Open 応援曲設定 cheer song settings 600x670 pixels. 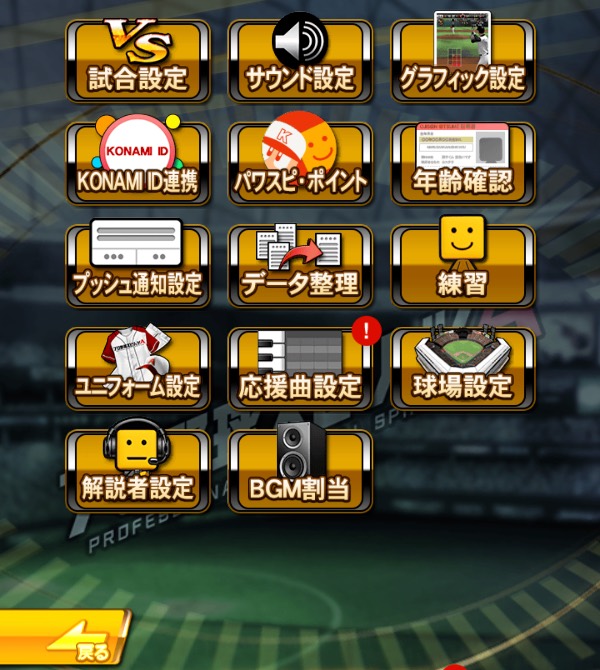tap(300, 368)
